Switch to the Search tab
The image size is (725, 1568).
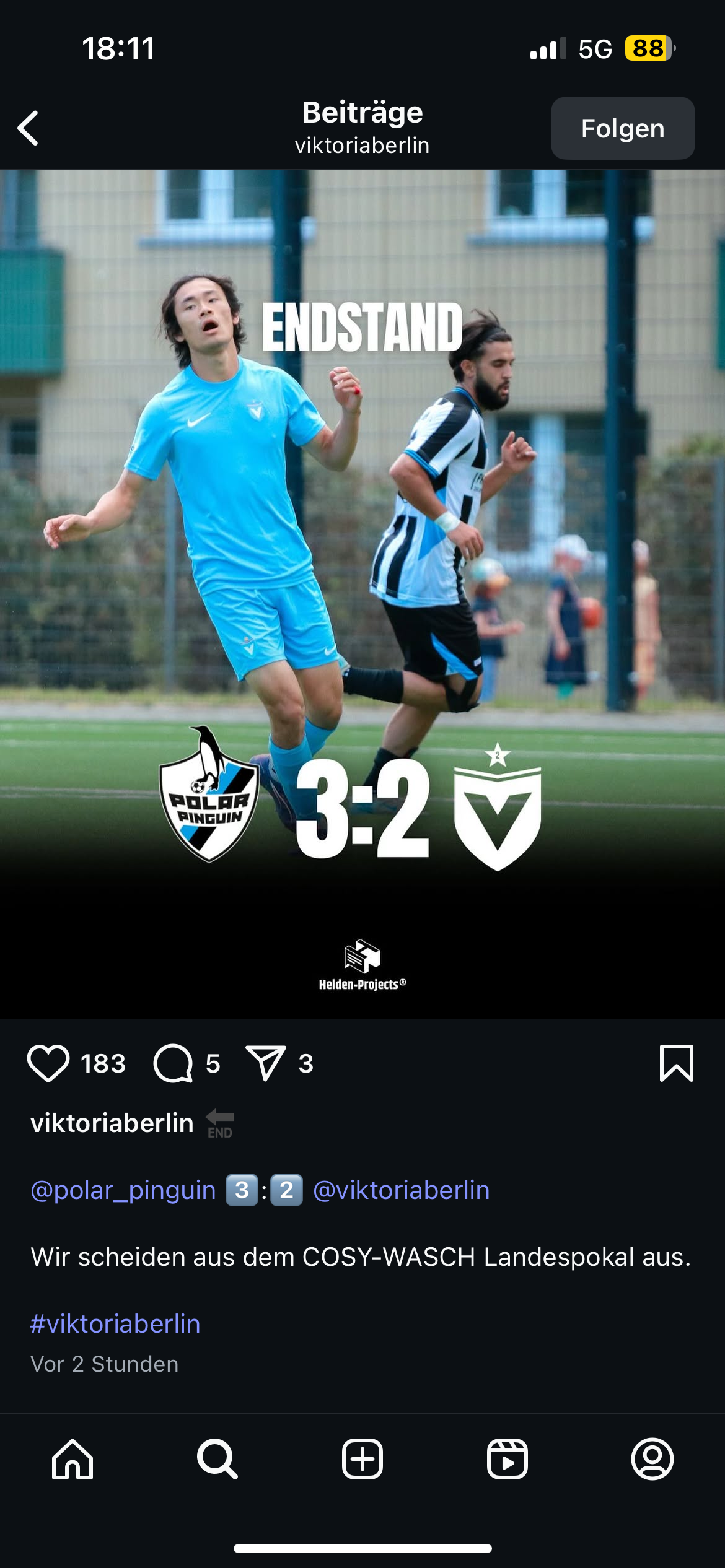[x=217, y=1459]
